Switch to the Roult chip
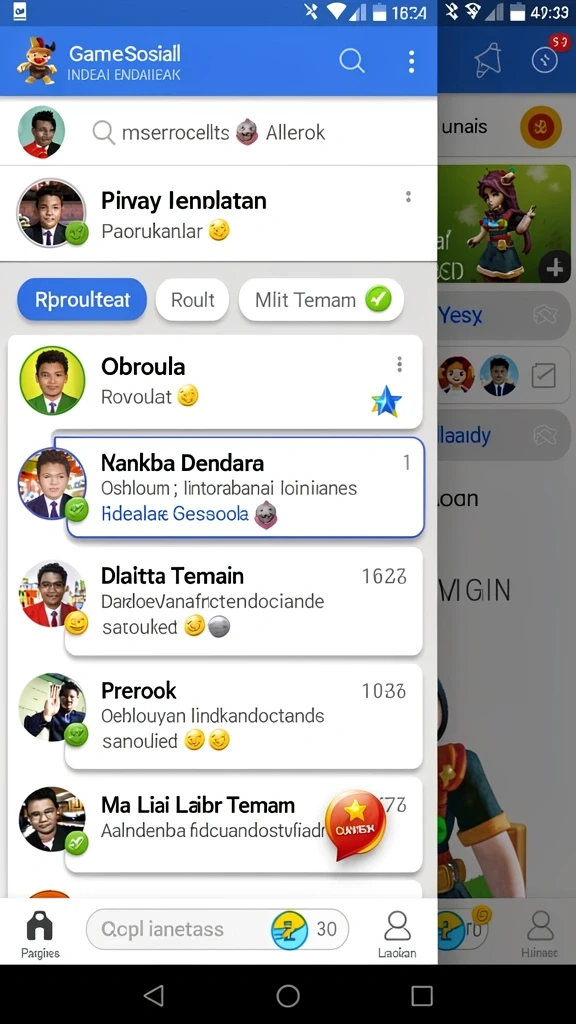Viewport: 576px width, 1024px height. tap(193, 300)
